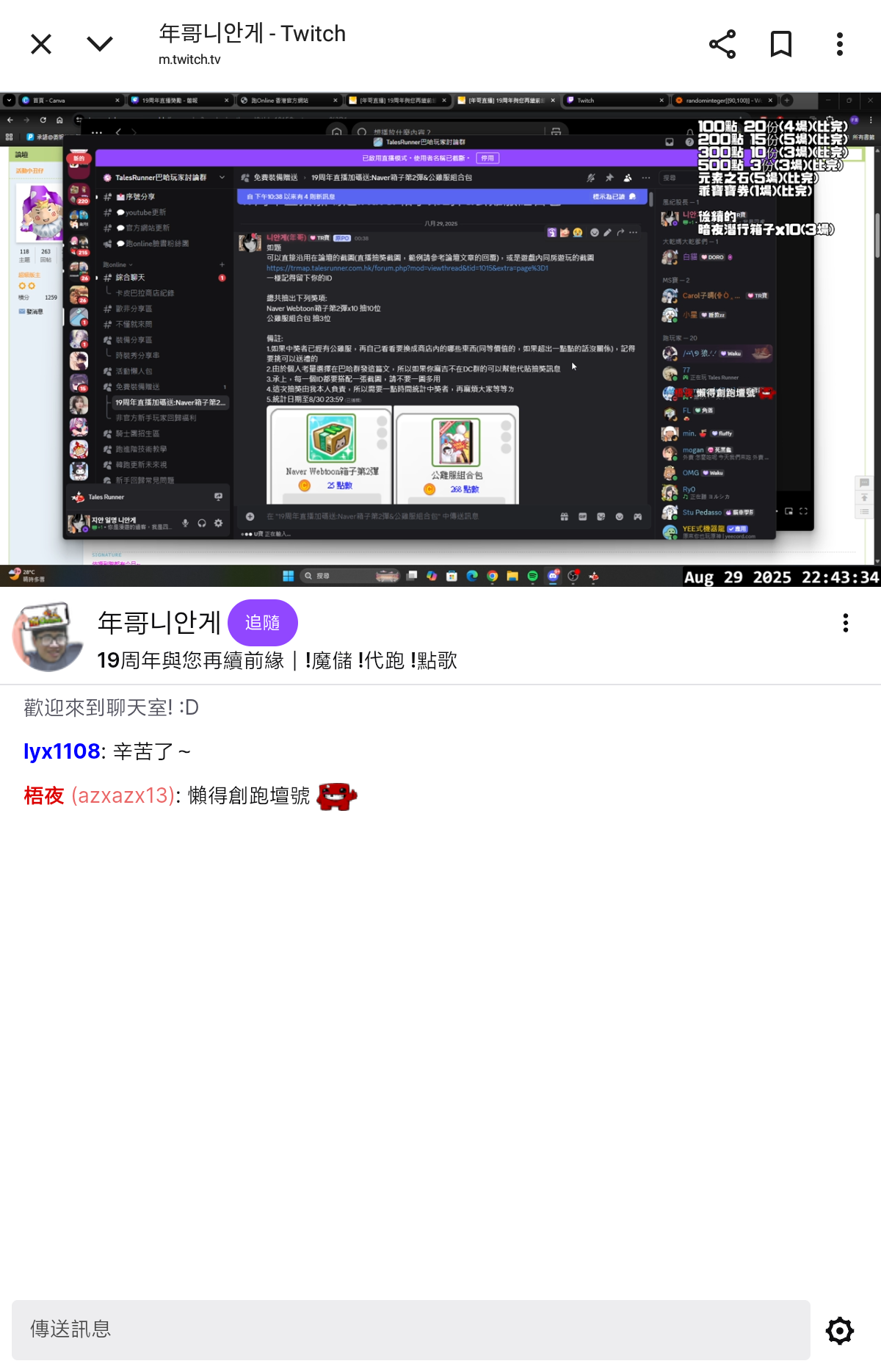Viewport: 881px width, 1372px height.
Task: Focus the 傳送訊息 chat input field
Action: tap(411, 1329)
